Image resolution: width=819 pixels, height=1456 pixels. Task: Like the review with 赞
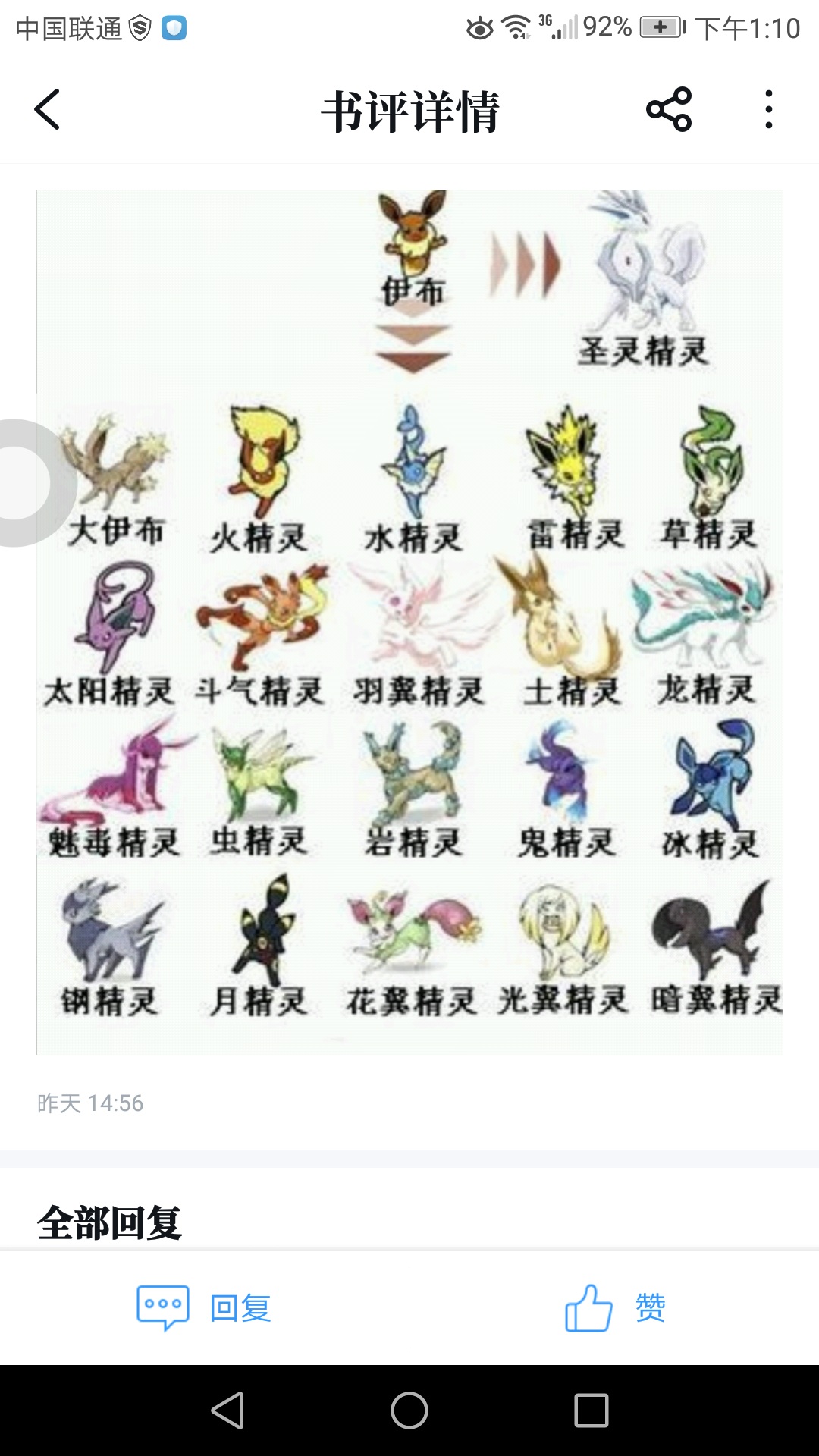[614, 1307]
